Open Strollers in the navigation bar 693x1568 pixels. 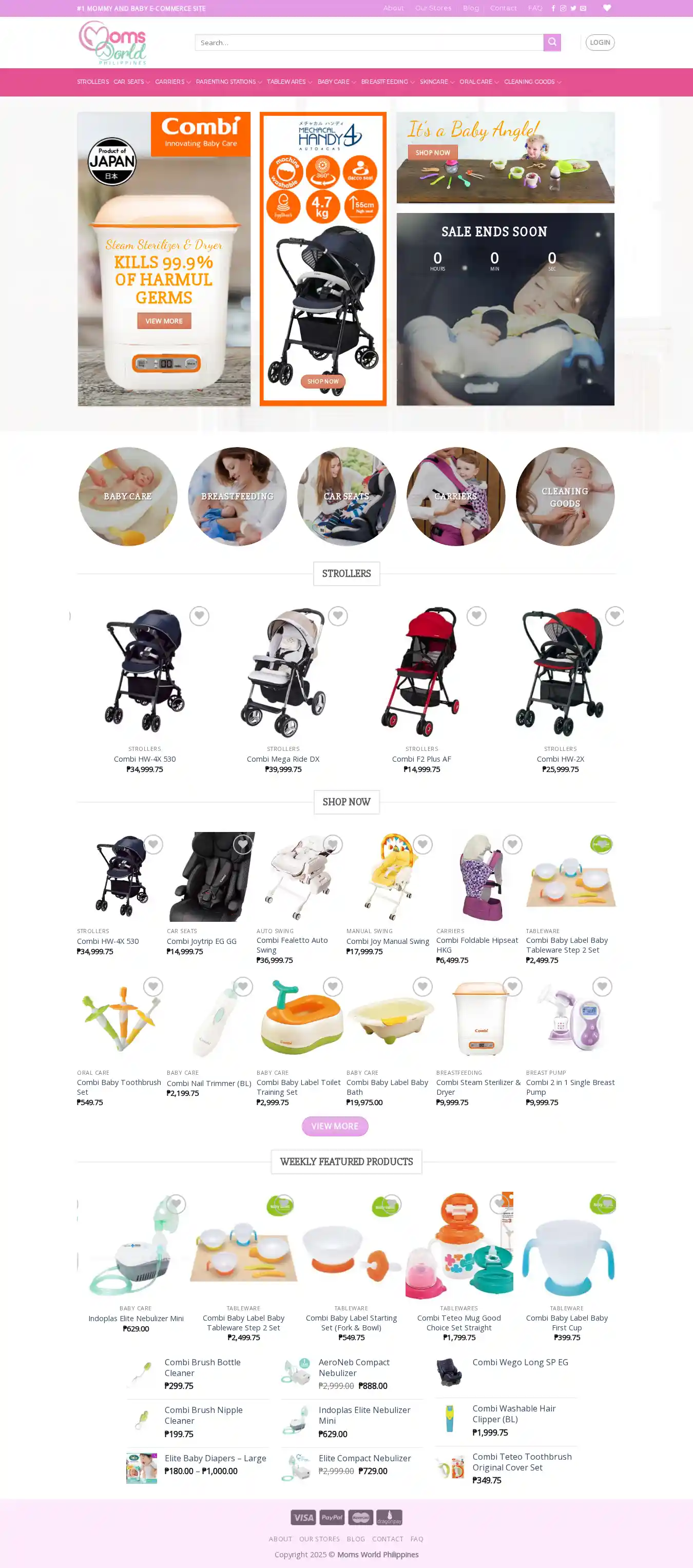pyautogui.click(x=92, y=82)
